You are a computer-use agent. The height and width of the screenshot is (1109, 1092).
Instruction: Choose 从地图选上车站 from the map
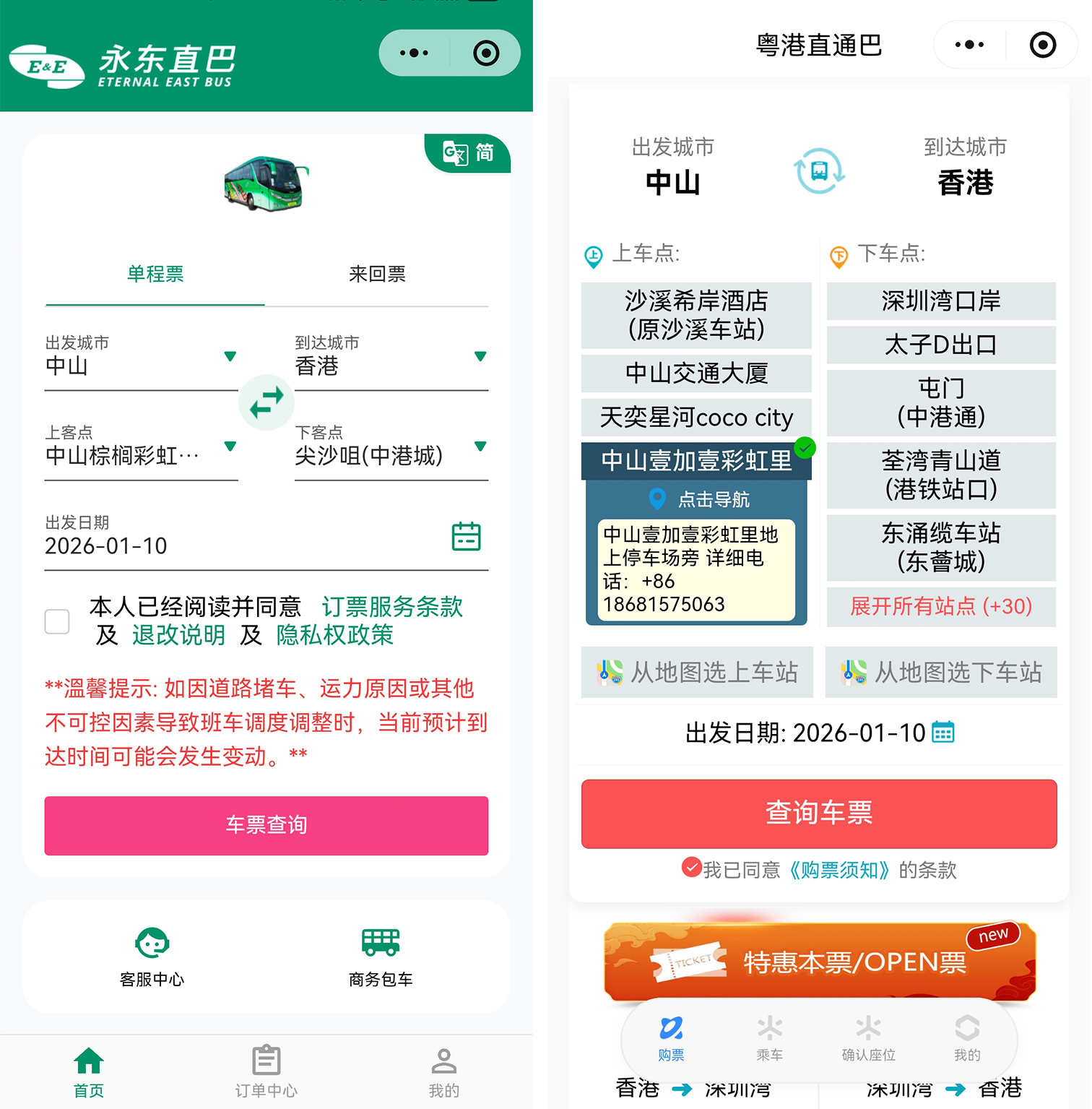coord(697,673)
